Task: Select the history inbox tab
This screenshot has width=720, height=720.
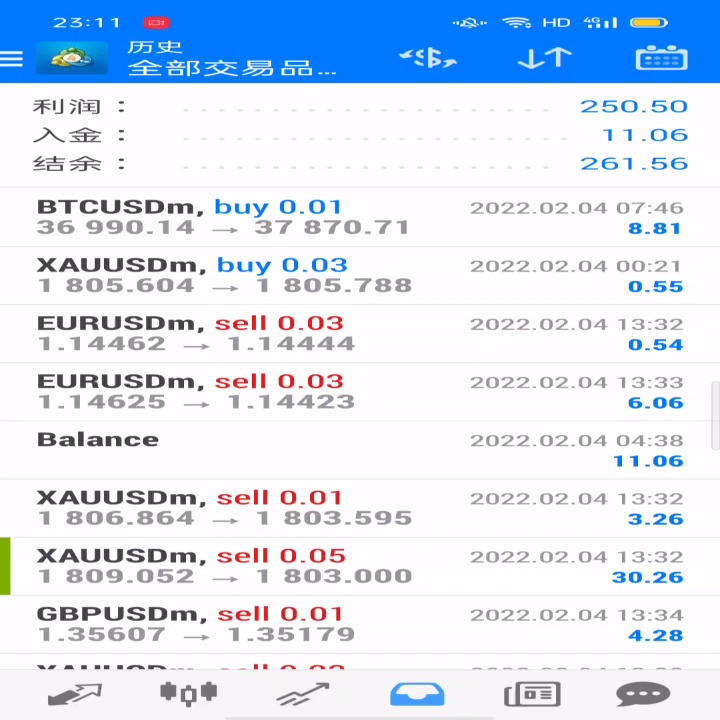Action: tap(417, 693)
